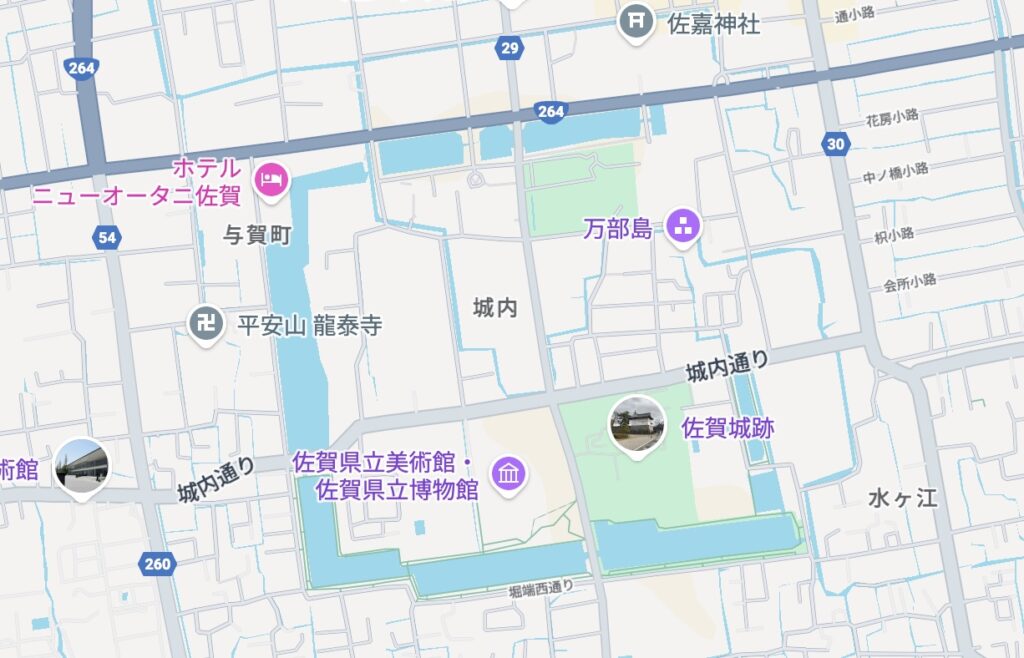Select the ホテルニューオータニ佐賀 hotel pin
The image size is (1024, 658).
(x=270, y=180)
